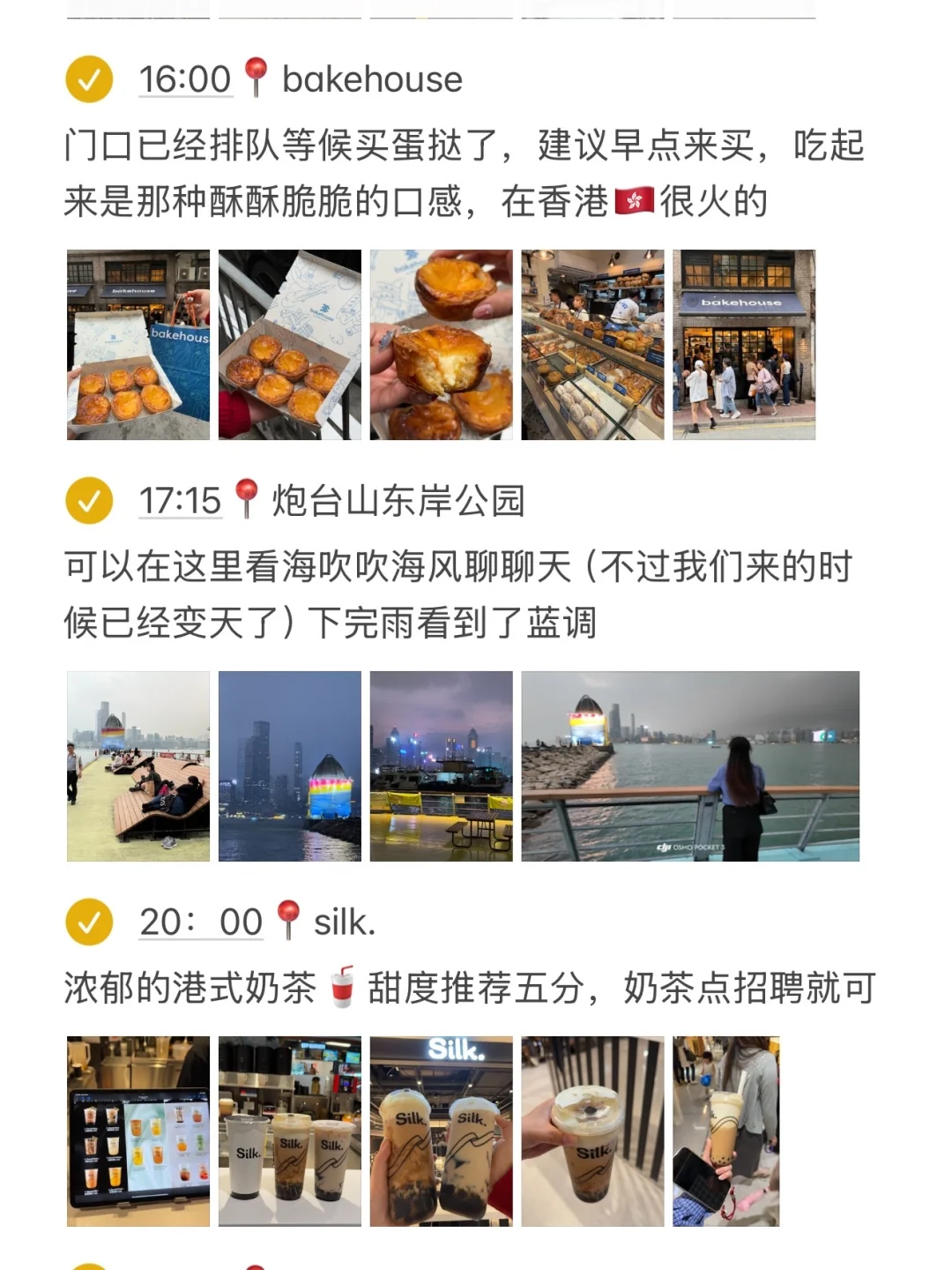Open the bitten egg tart close-up photo
952x1270 pixels.
441,345
